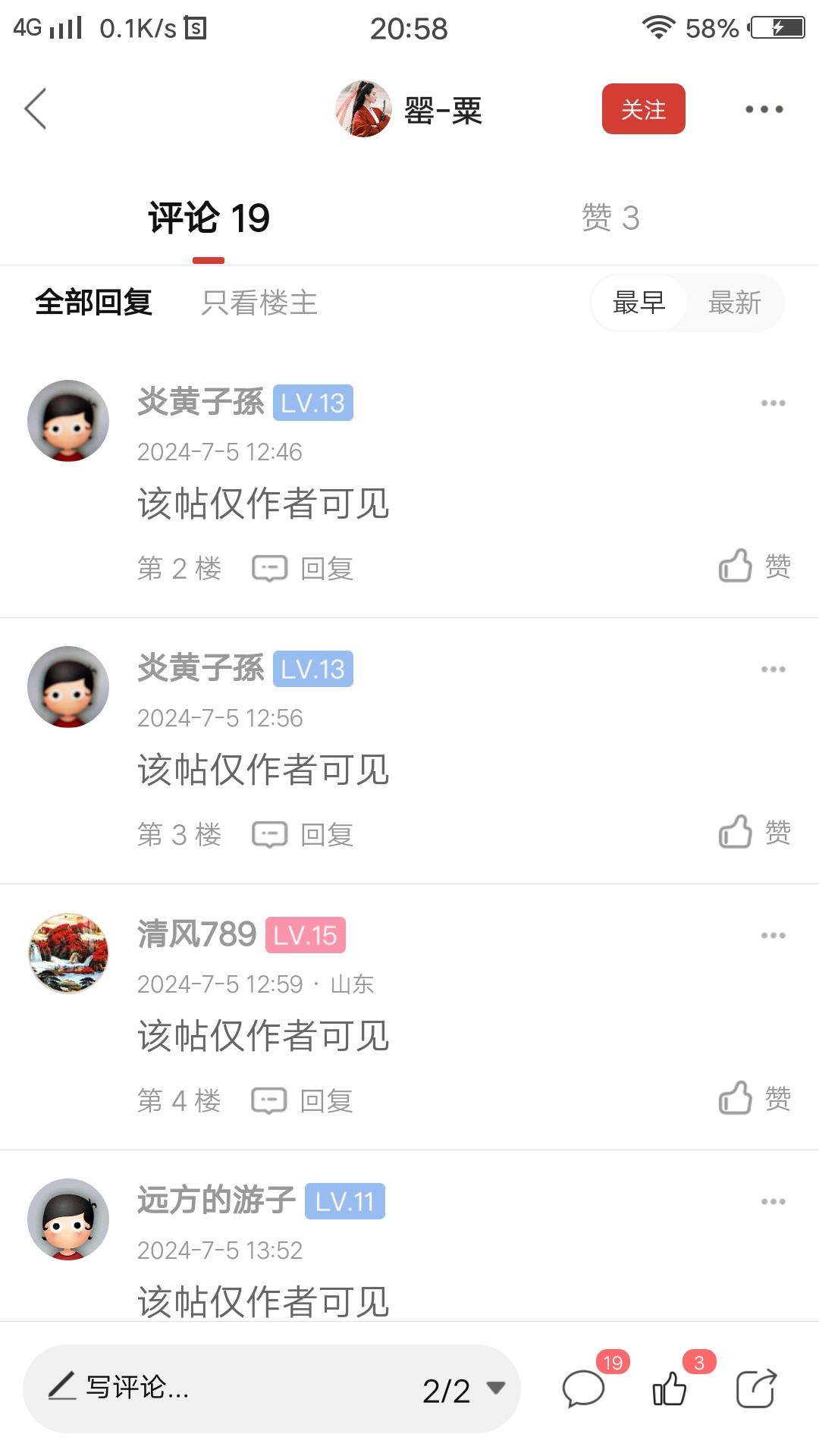This screenshot has height=1456, width=819.
Task: Like the 第 4 楼 comment by 清风789
Action: coord(754,1099)
